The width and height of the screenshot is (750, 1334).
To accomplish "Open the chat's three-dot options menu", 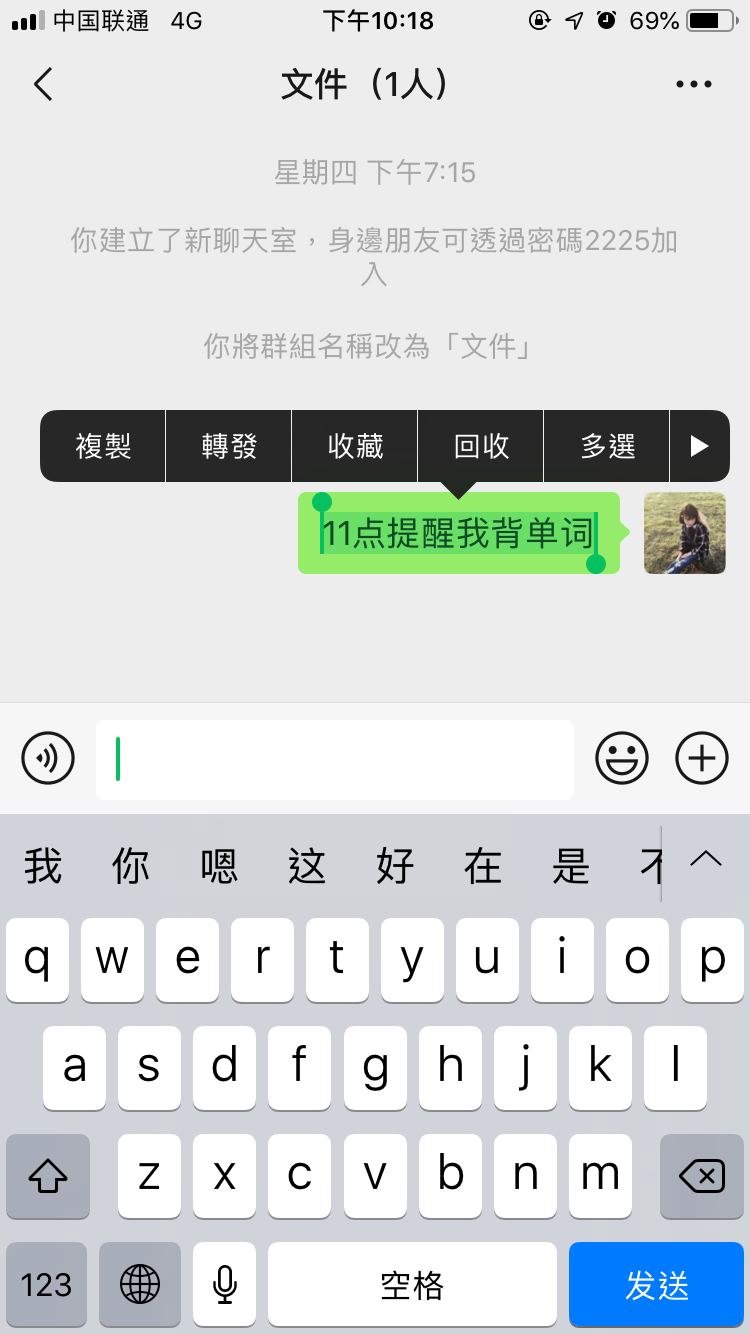I will pyautogui.click(x=693, y=85).
